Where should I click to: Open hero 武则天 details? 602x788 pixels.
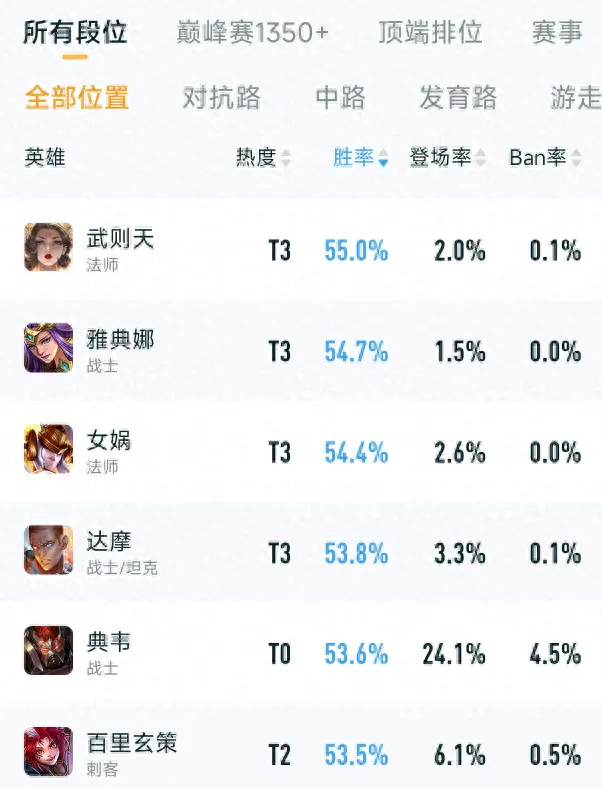pyautogui.click(x=120, y=248)
